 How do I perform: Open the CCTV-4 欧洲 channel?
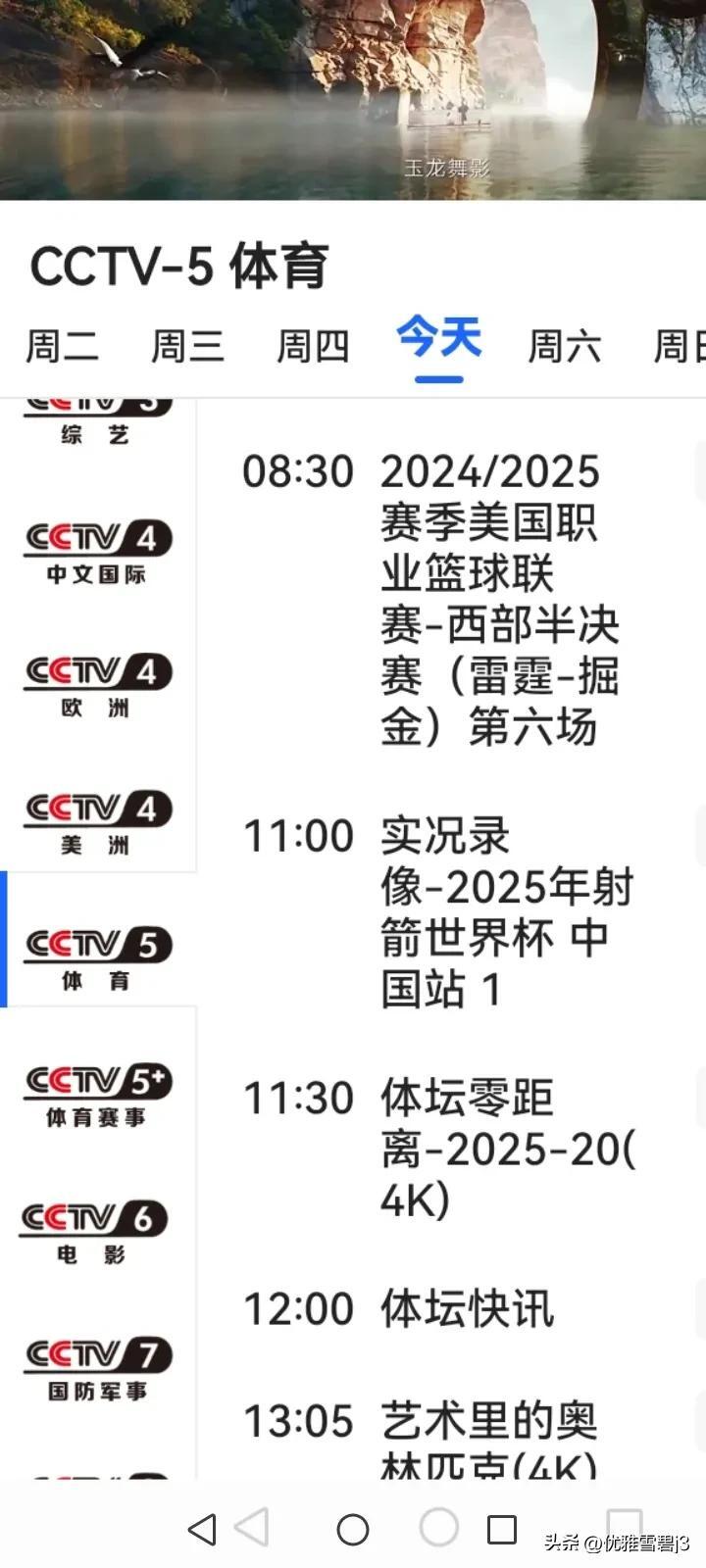(95, 684)
